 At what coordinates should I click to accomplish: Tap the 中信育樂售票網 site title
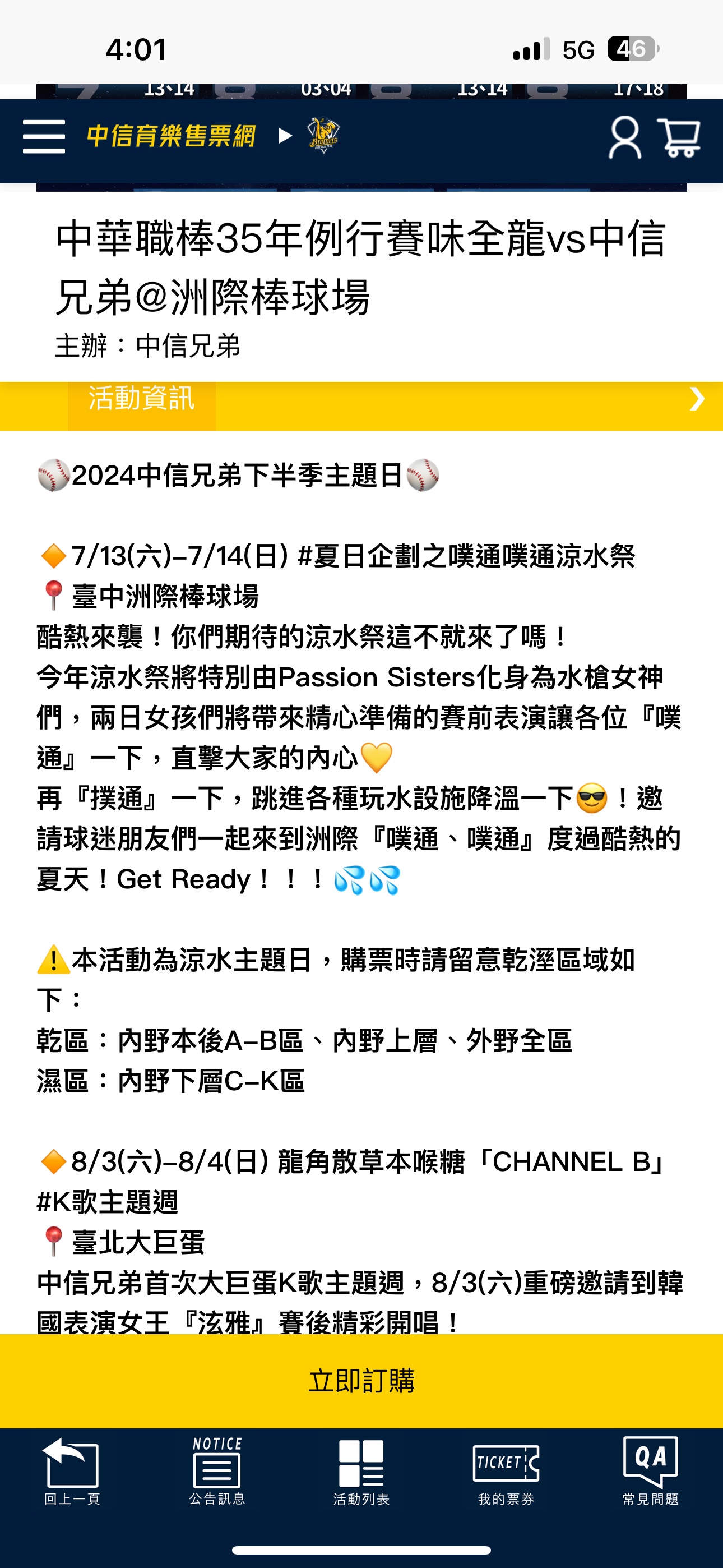(171, 136)
